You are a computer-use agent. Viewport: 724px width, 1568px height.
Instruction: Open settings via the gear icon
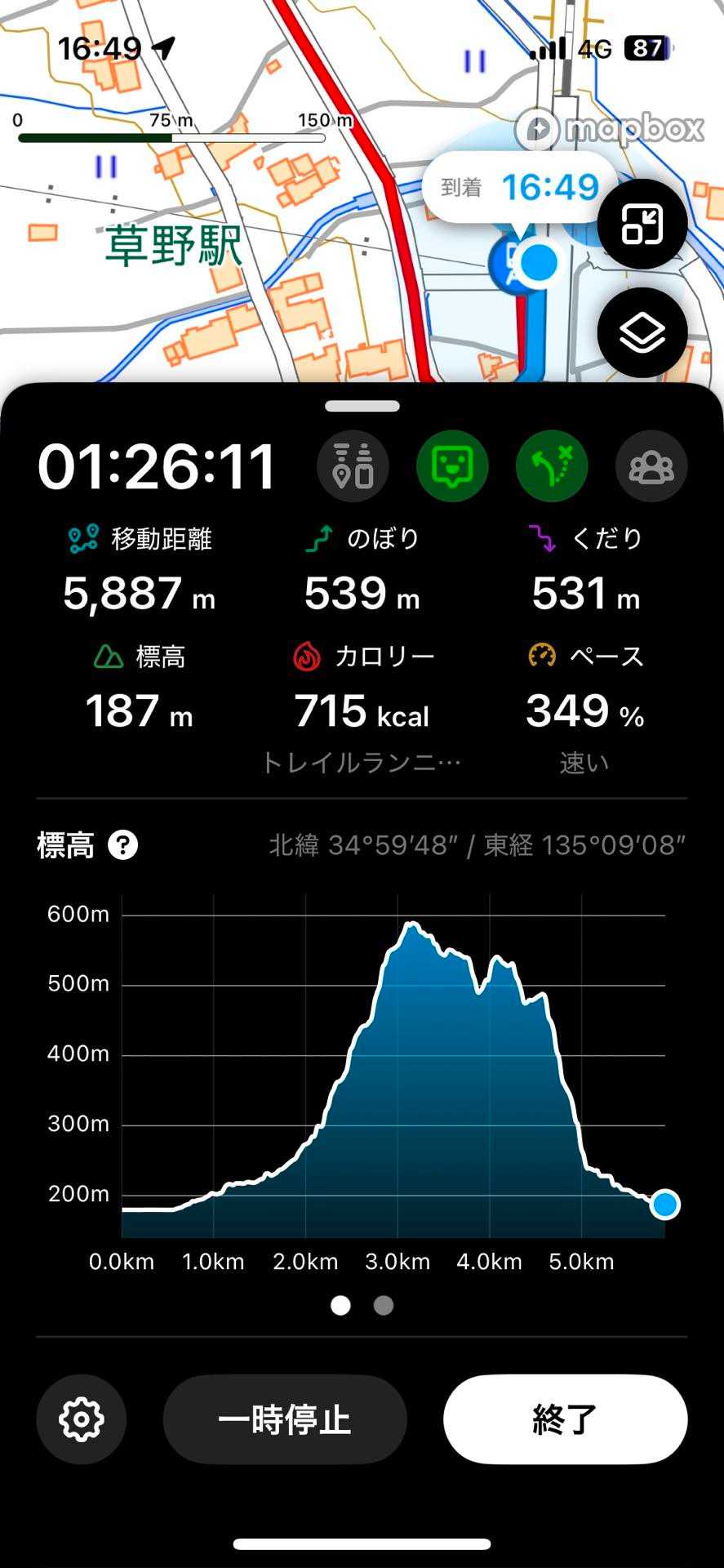pyautogui.click(x=82, y=1419)
